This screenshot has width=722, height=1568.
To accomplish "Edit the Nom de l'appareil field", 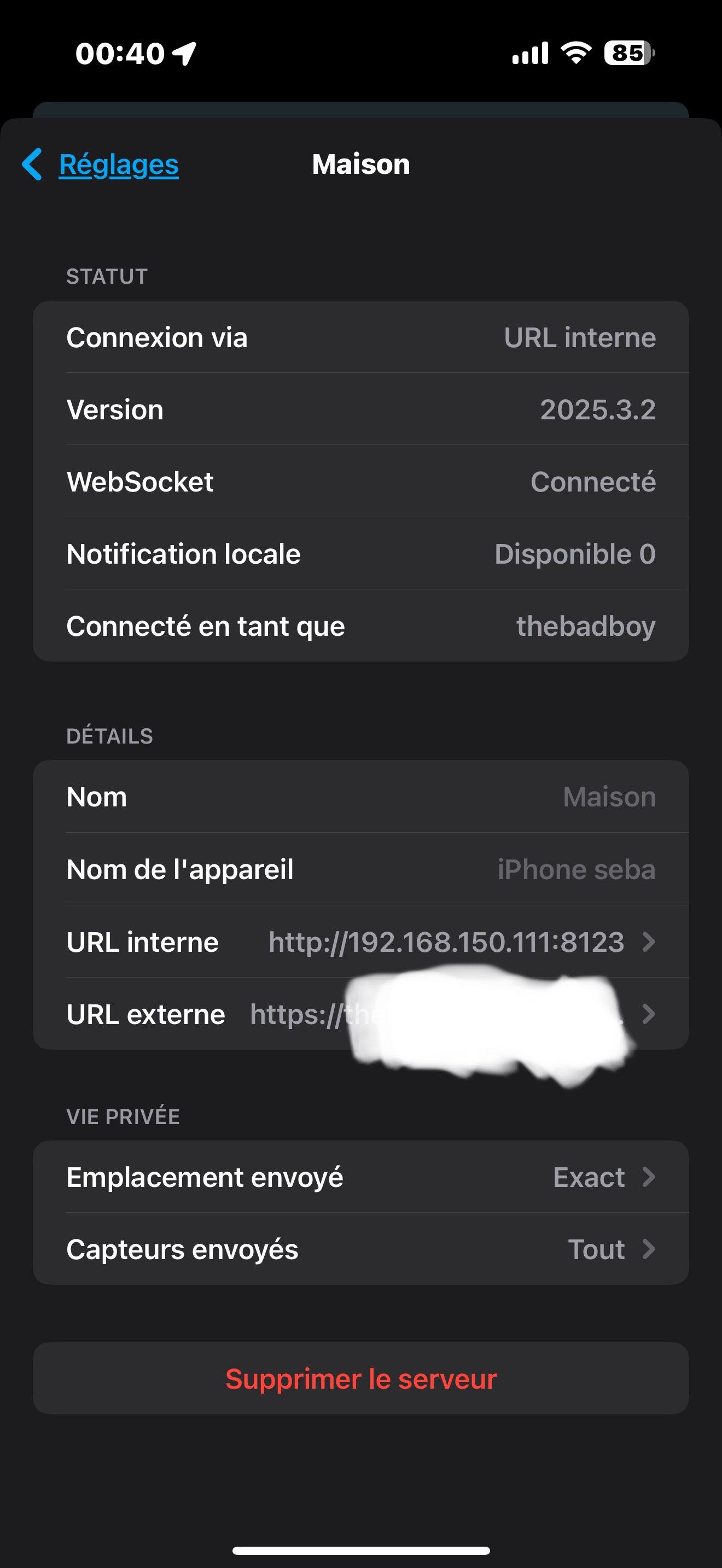I will [361, 869].
